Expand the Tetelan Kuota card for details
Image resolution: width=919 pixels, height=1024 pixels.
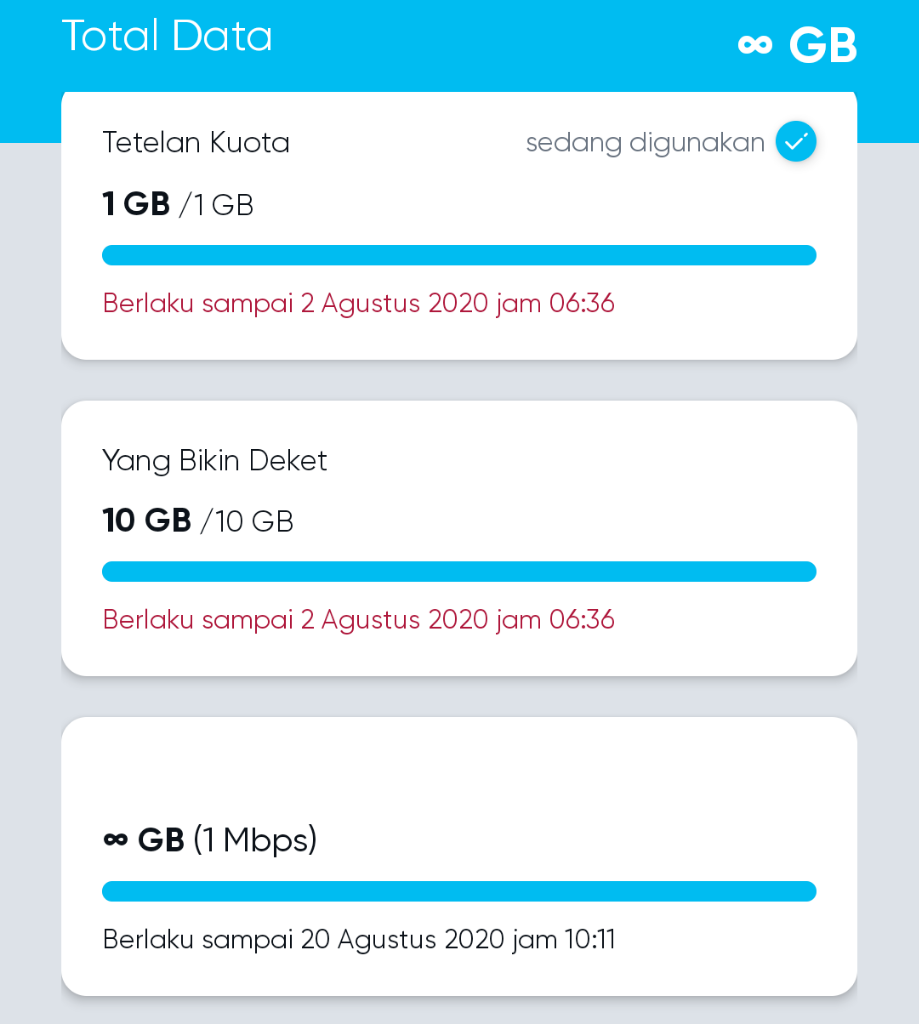[459, 225]
